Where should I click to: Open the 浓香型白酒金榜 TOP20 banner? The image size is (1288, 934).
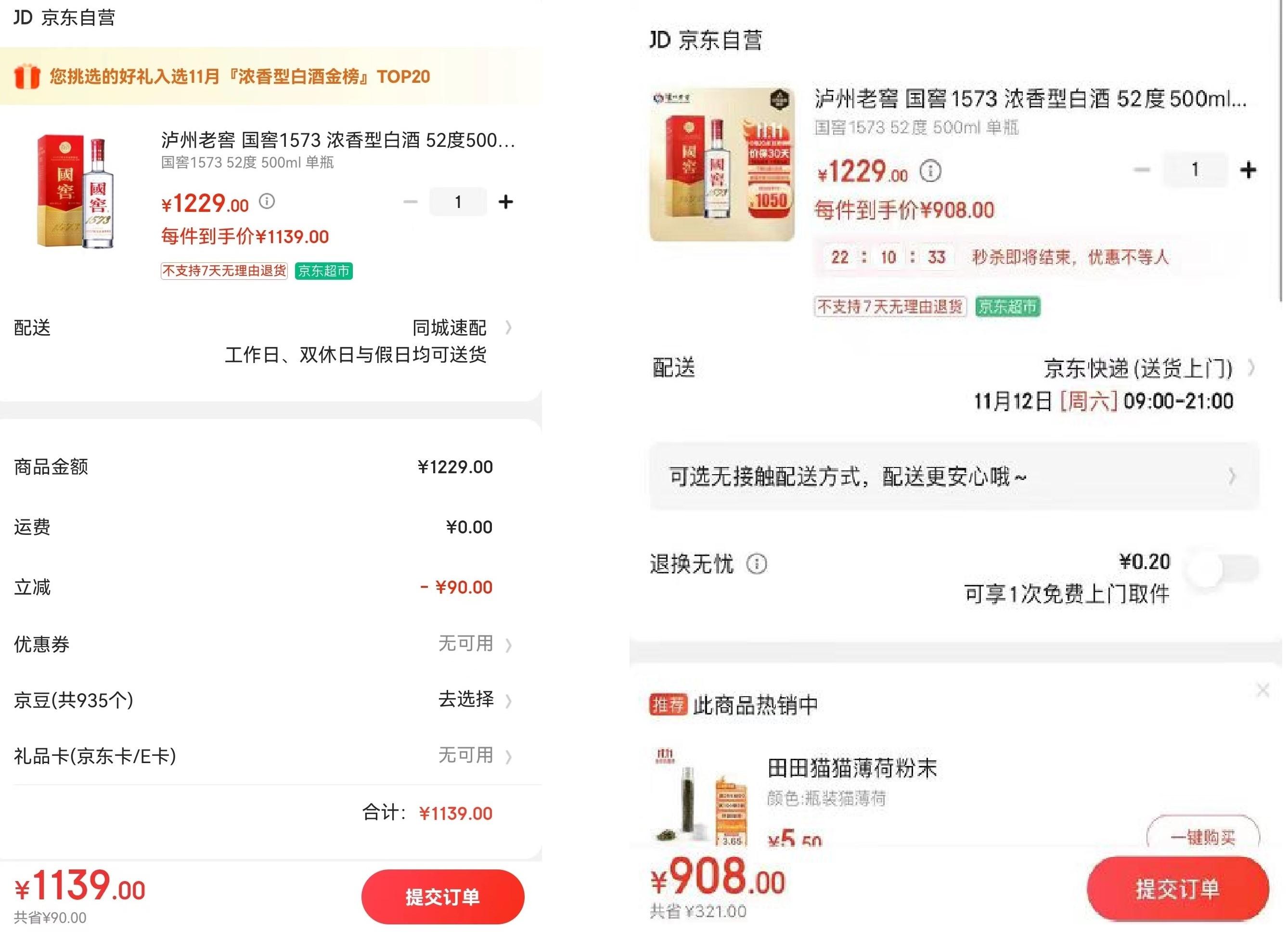click(239, 77)
